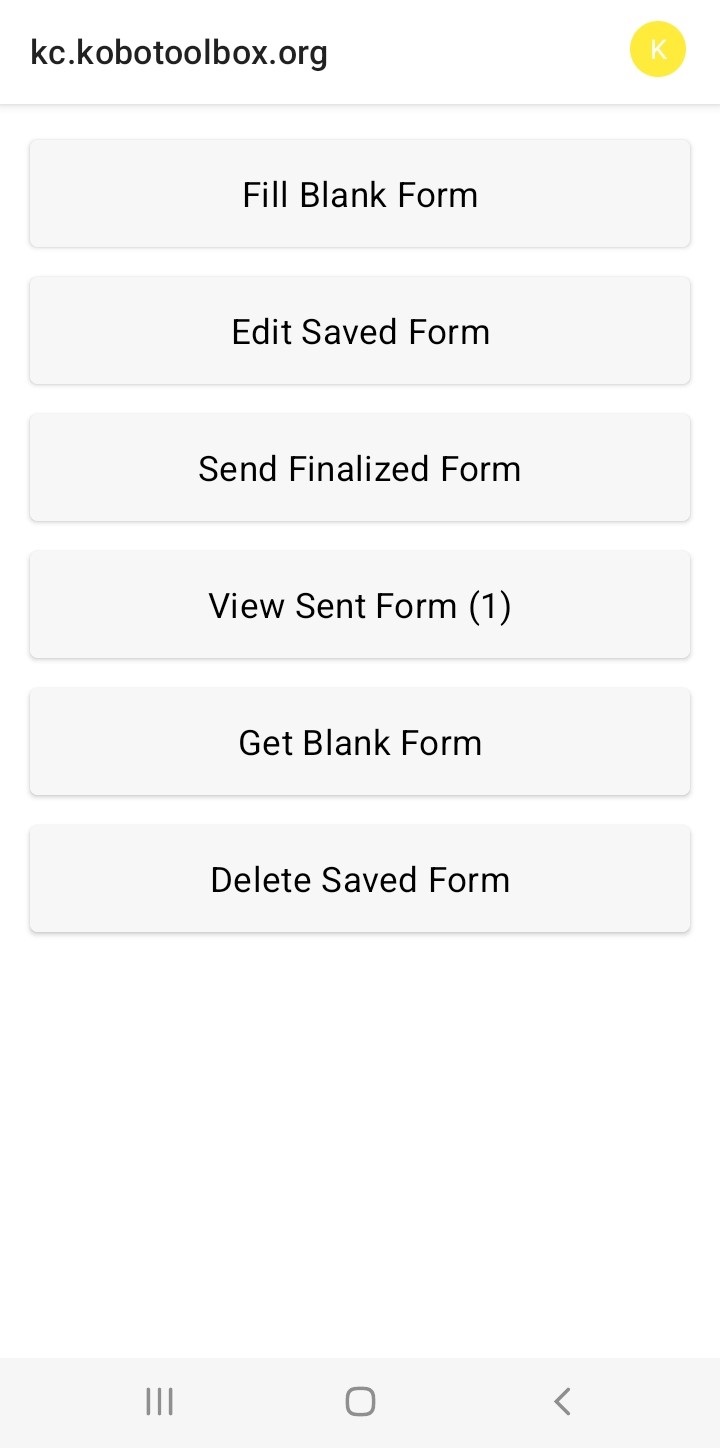
Task: Upload completed forms to KoboToolbox
Action: [x=360, y=467]
